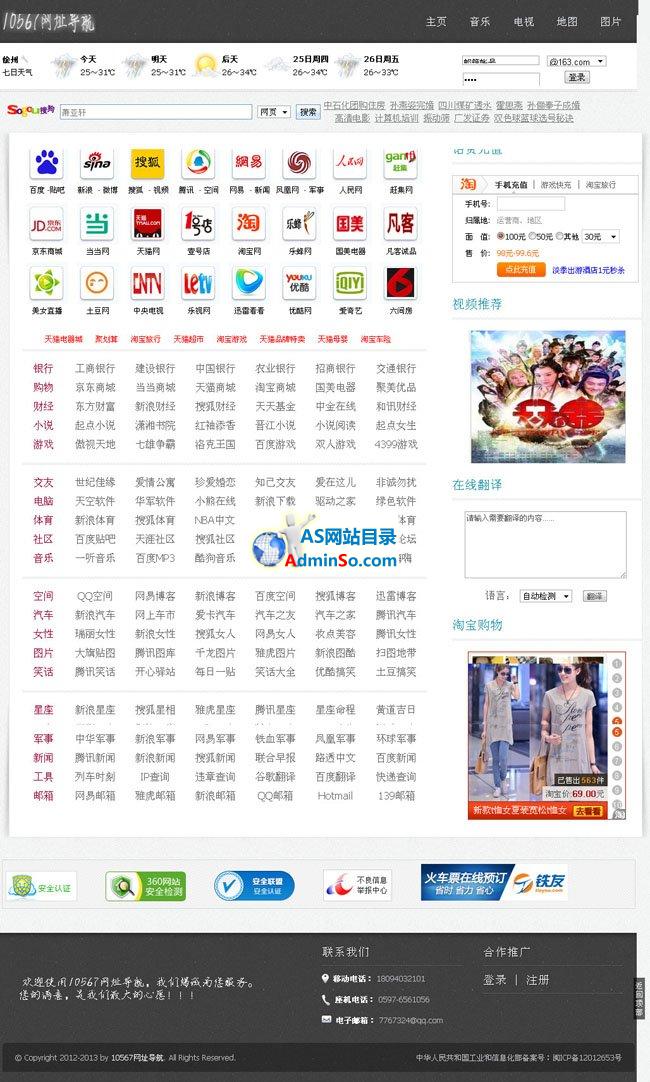Expand the 自动检测 language dropdown
This screenshot has height=1082, width=650.
546,596
